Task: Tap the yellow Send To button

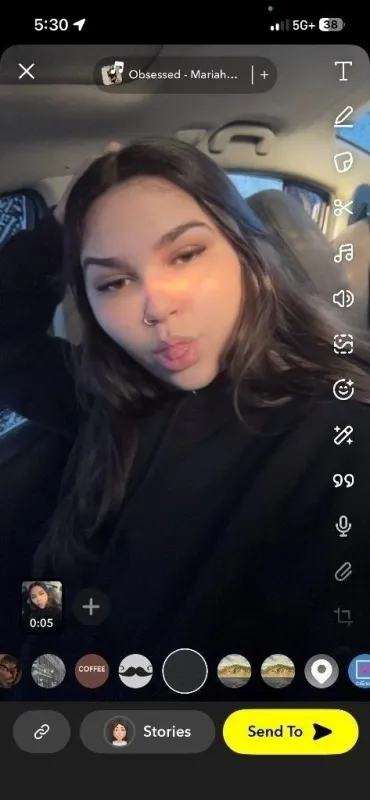Action: click(x=290, y=732)
